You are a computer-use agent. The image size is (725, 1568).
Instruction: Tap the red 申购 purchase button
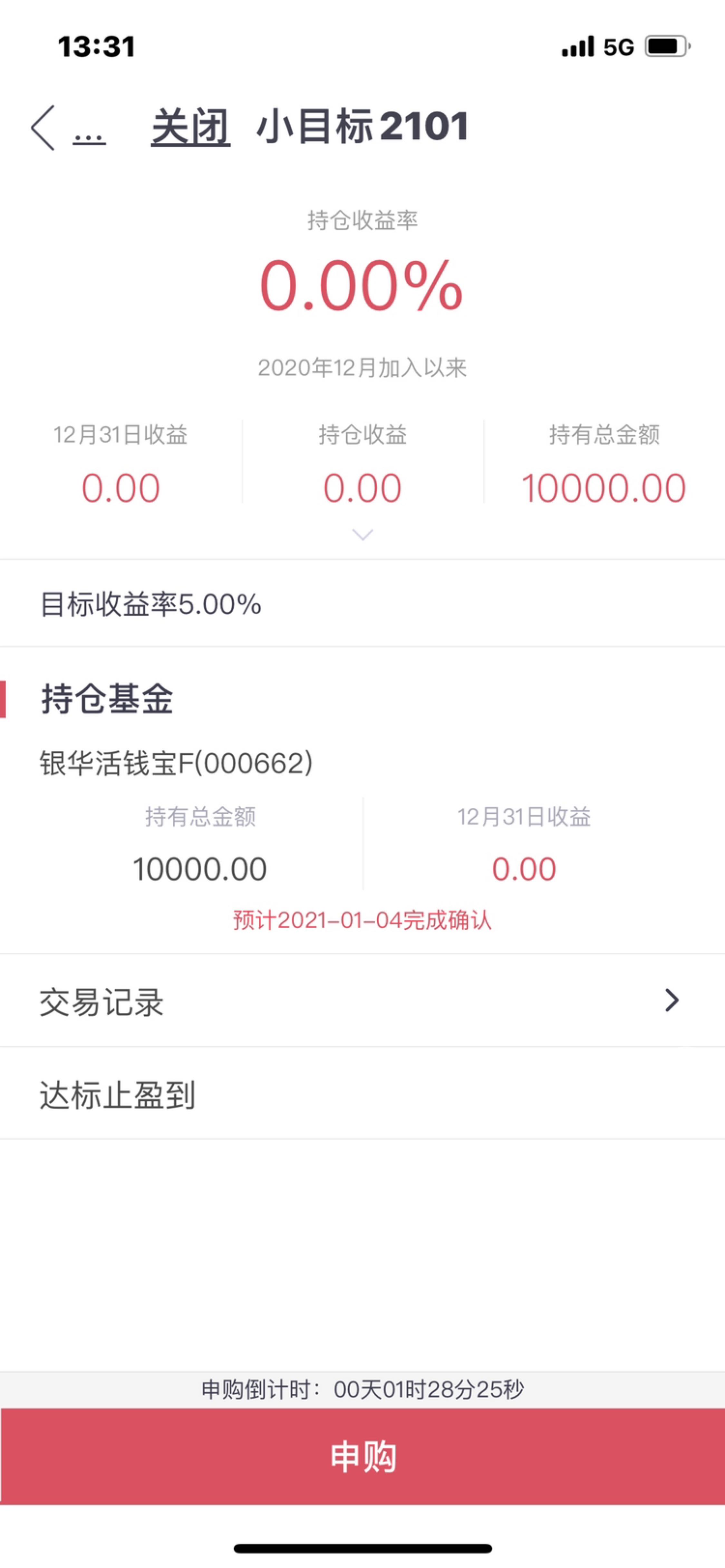363,1457
